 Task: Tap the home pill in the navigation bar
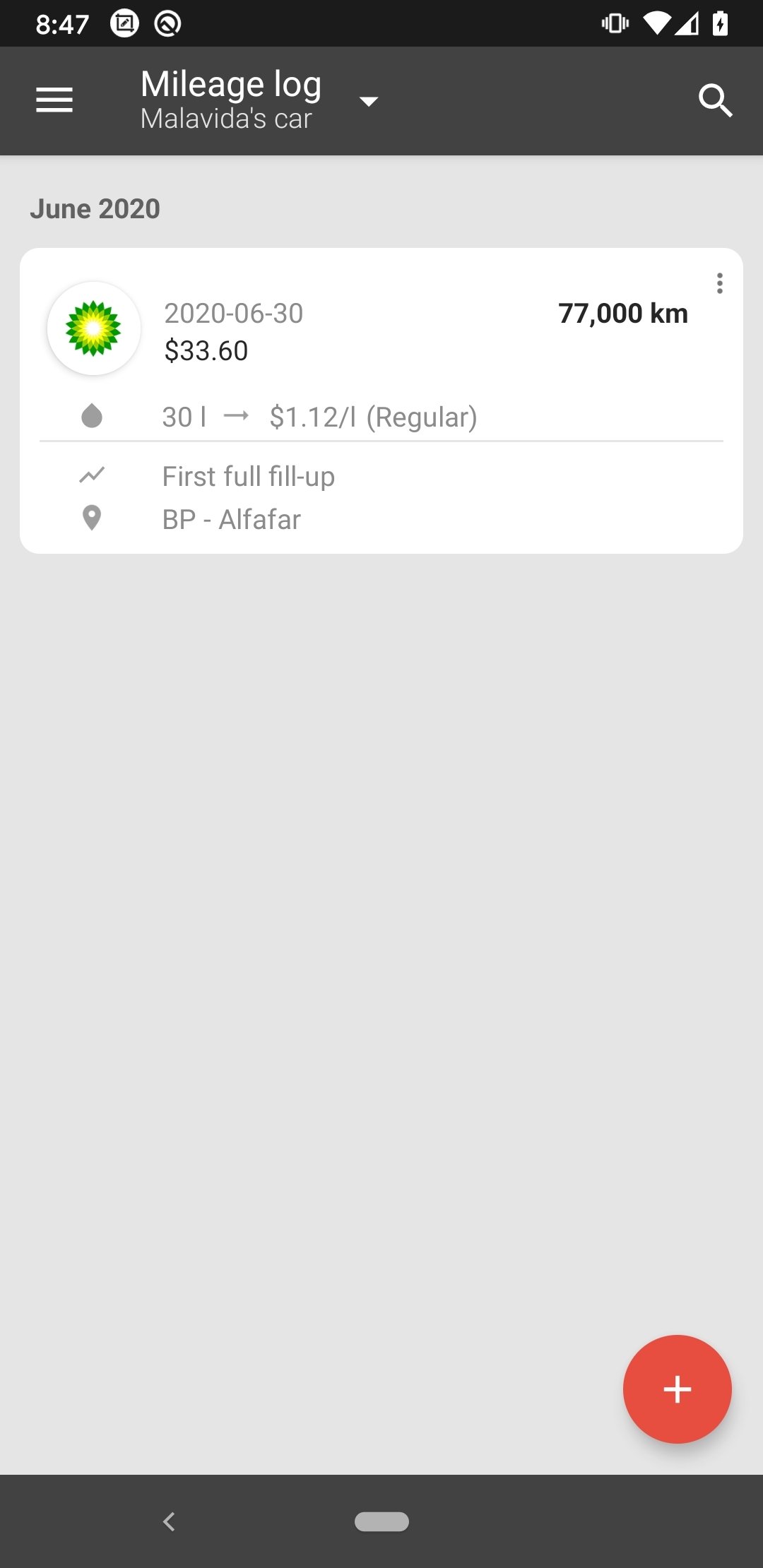click(x=381, y=1521)
